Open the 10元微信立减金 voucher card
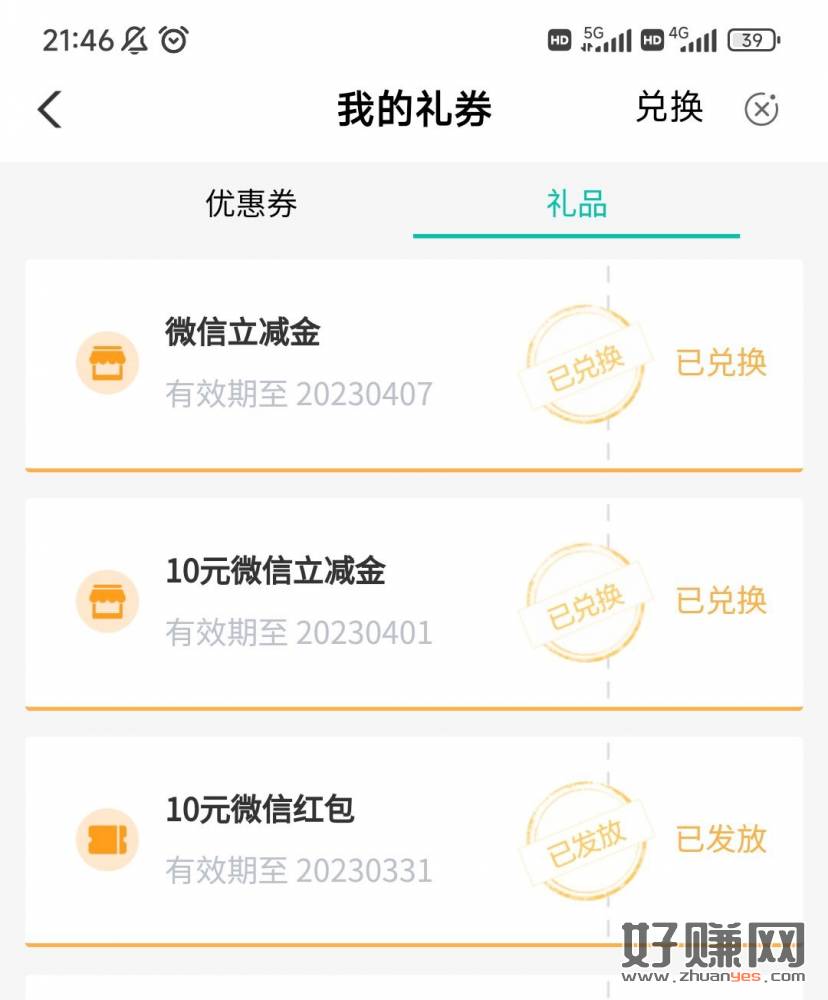The image size is (828, 1000). pos(300,602)
